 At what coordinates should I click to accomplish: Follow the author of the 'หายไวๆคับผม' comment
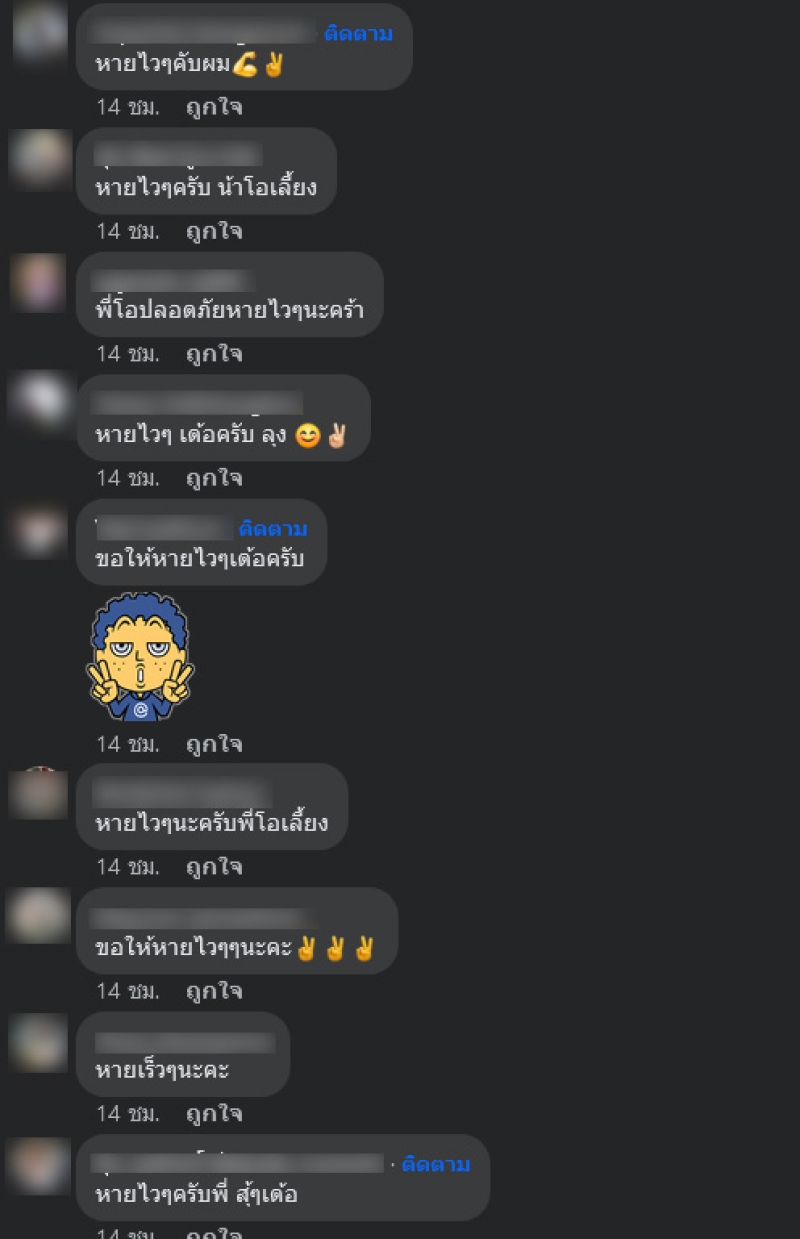click(358, 34)
